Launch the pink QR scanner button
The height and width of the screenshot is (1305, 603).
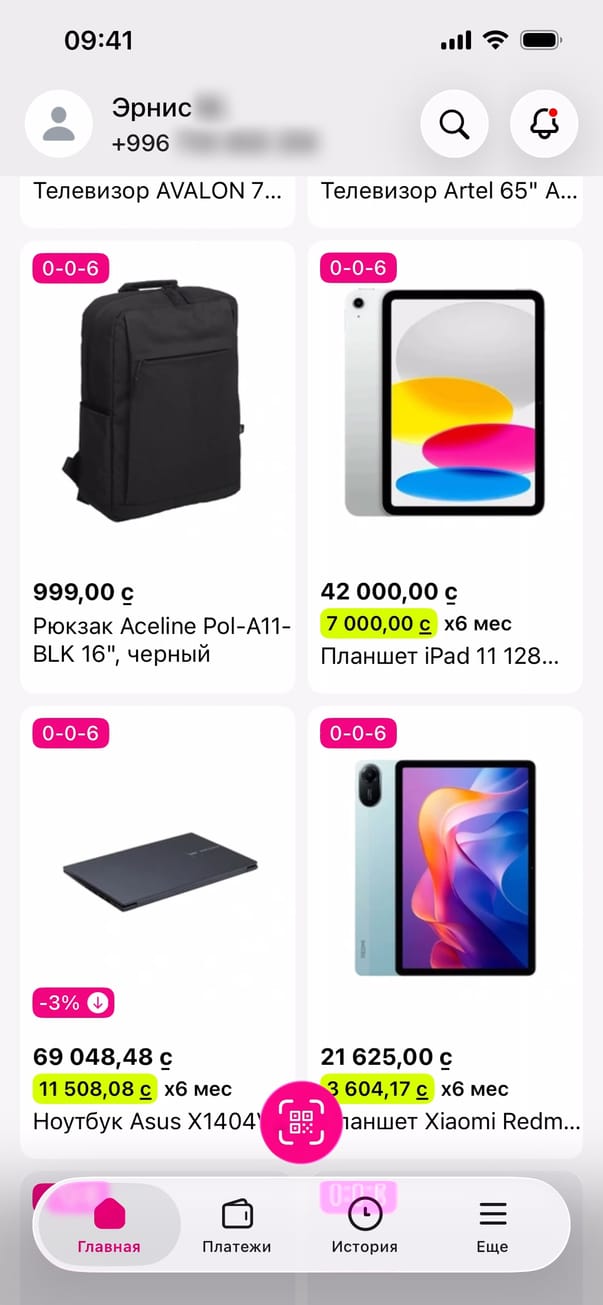click(x=301, y=1122)
